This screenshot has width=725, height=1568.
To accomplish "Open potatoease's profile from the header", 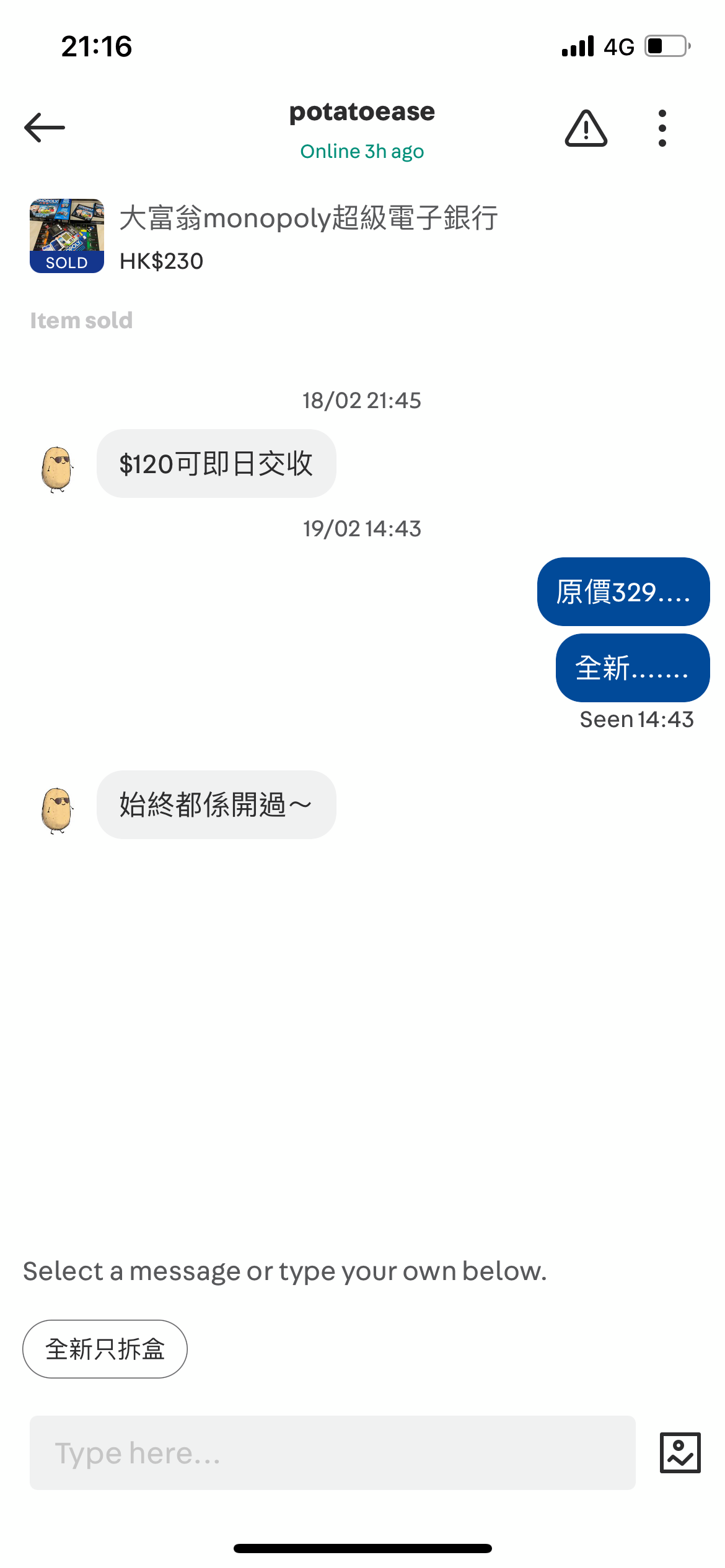I will (362, 112).
